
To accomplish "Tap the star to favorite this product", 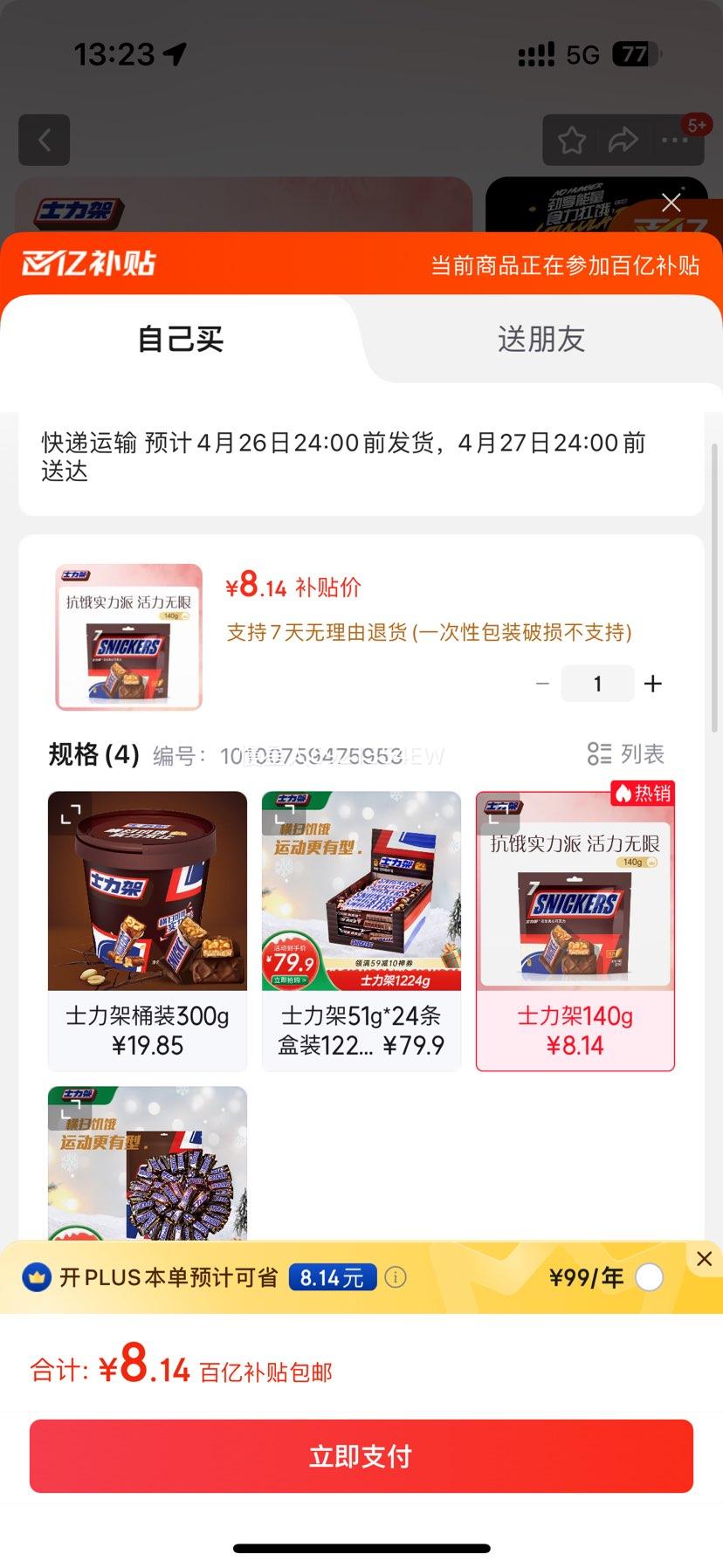I will 572,140.
